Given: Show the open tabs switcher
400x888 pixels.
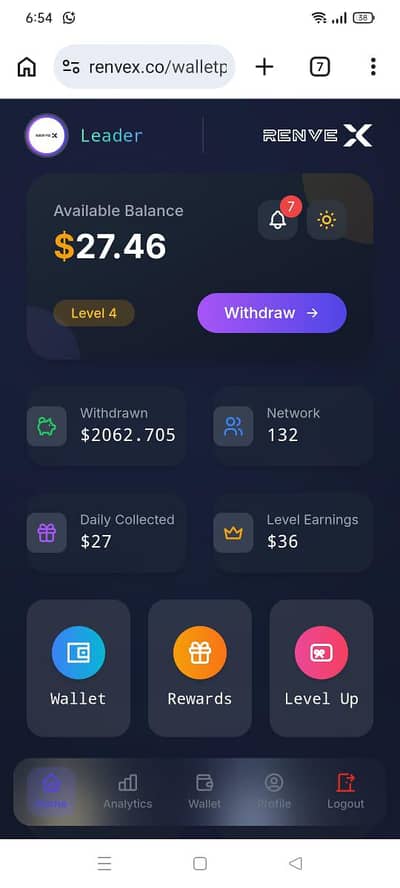Looking at the screenshot, I should (320, 67).
